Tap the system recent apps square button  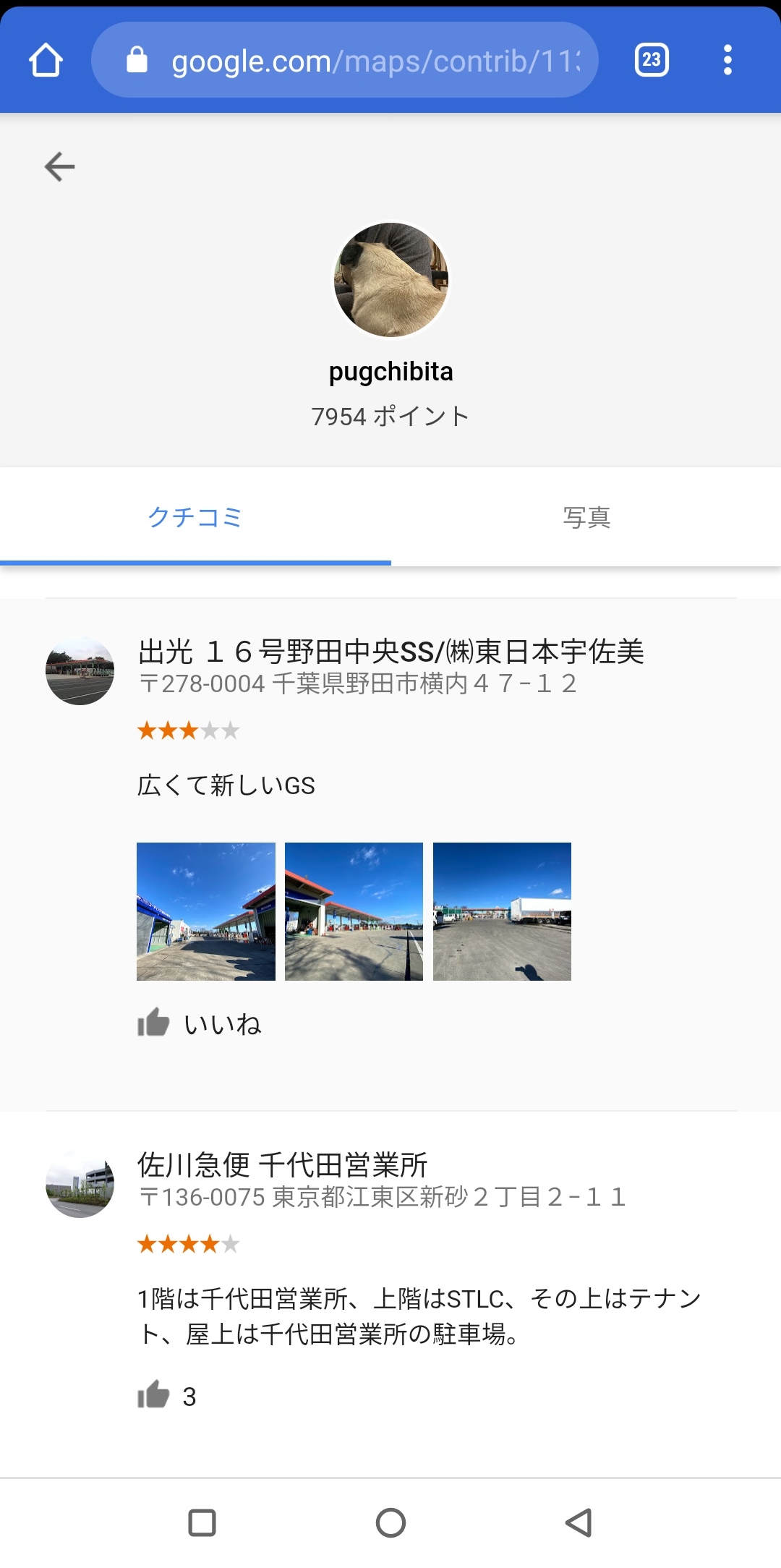click(x=202, y=1522)
